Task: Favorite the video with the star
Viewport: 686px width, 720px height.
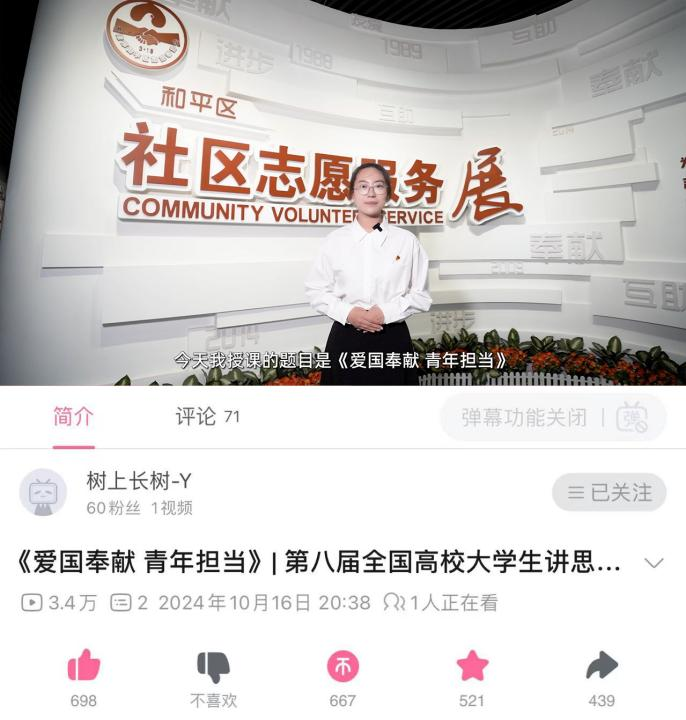Action: click(472, 666)
